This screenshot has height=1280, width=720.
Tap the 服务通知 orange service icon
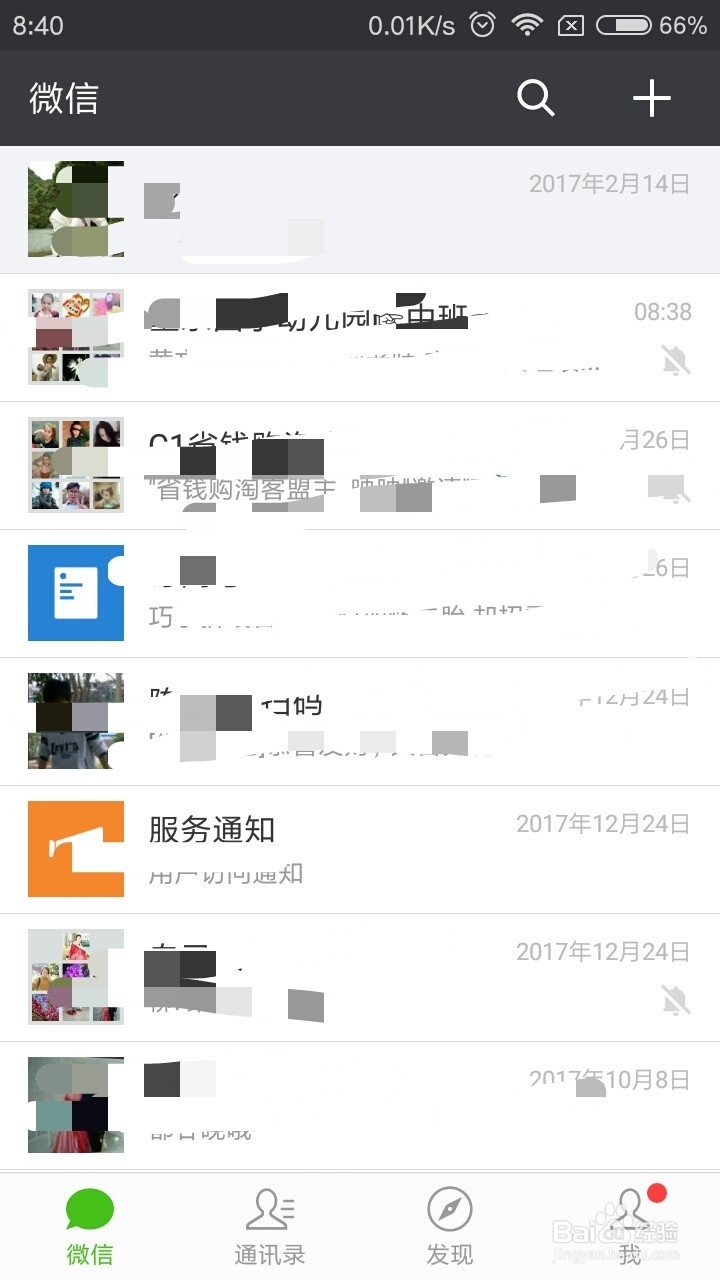[75, 849]
